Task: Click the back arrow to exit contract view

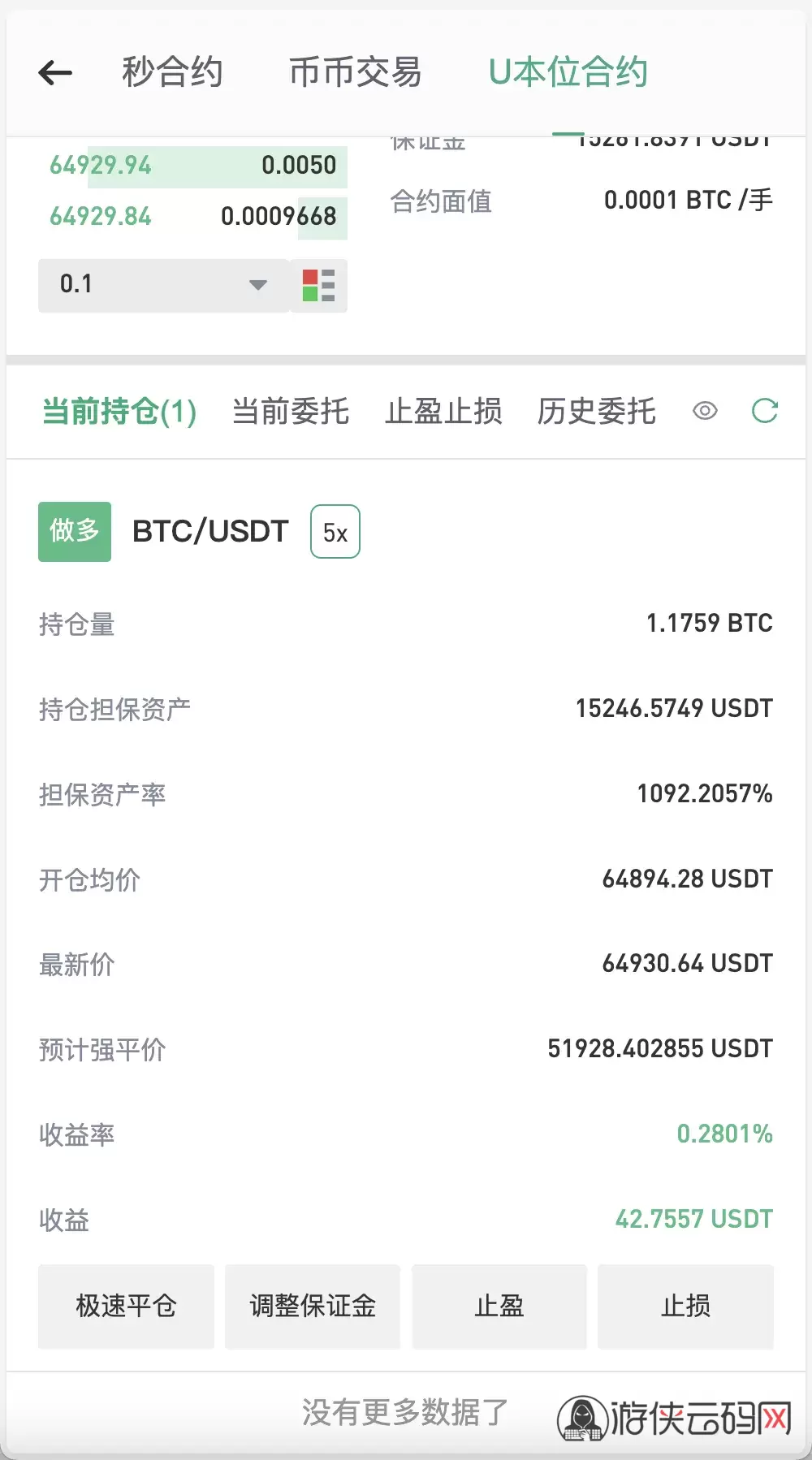Action: point(54,73)
